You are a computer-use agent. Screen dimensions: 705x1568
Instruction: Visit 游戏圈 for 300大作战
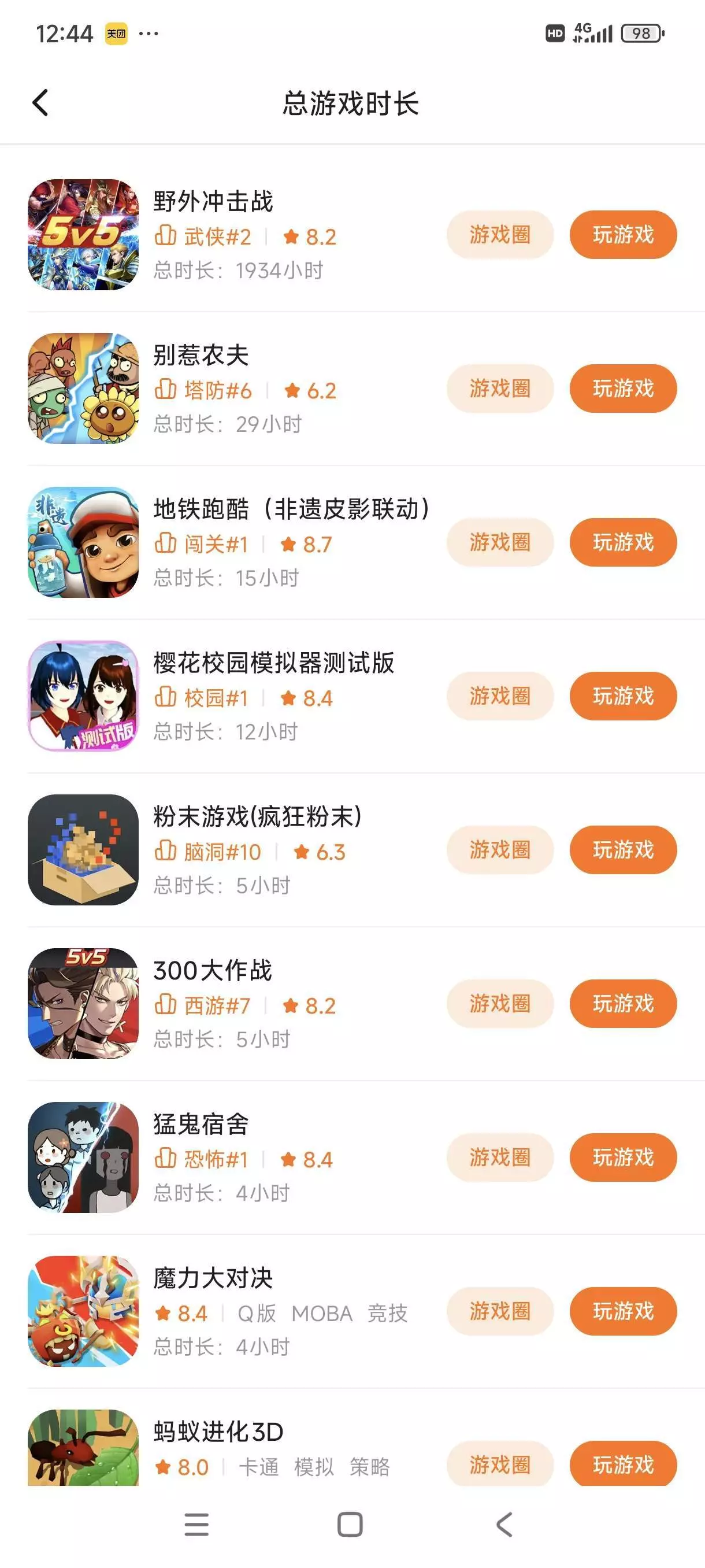499,1004
